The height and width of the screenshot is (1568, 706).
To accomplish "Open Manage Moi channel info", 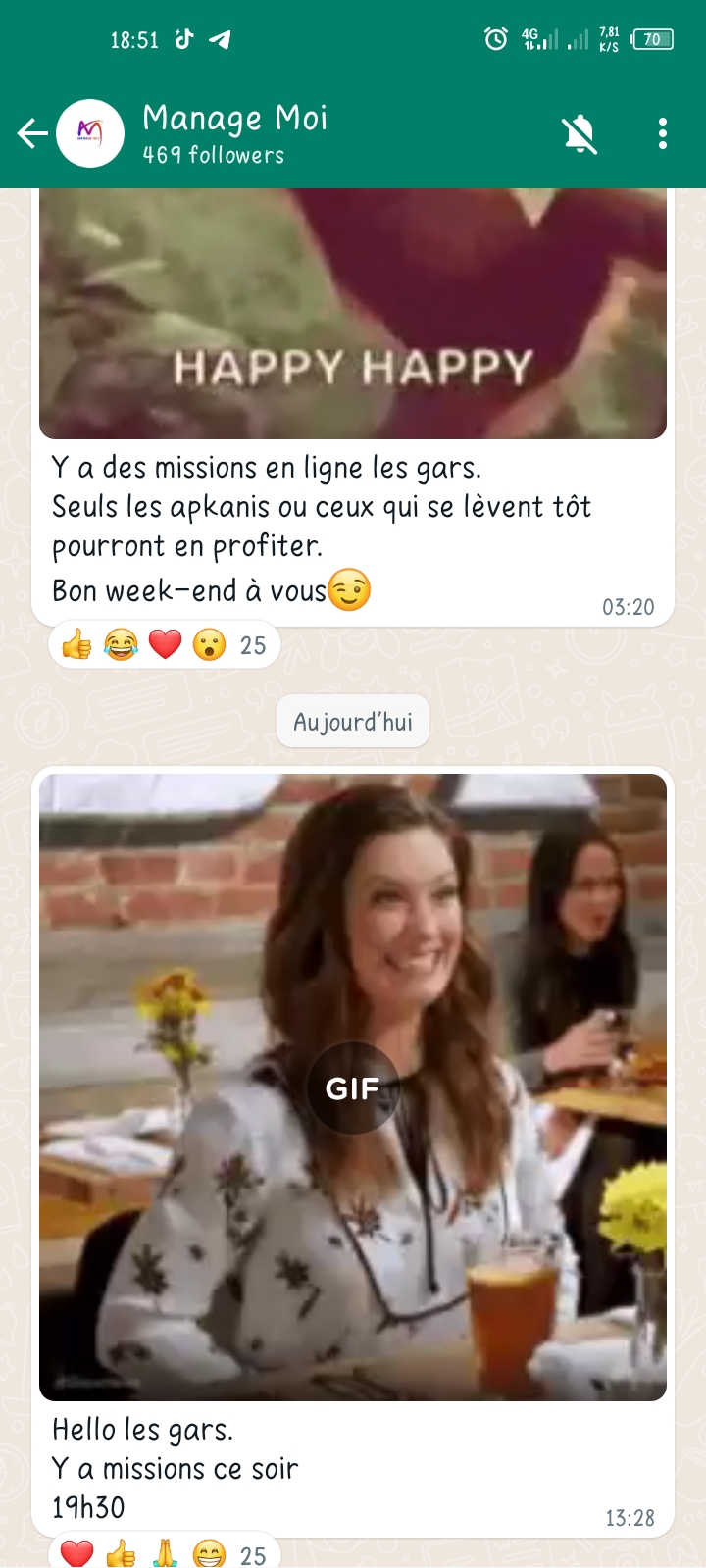I will coord(235,133).
